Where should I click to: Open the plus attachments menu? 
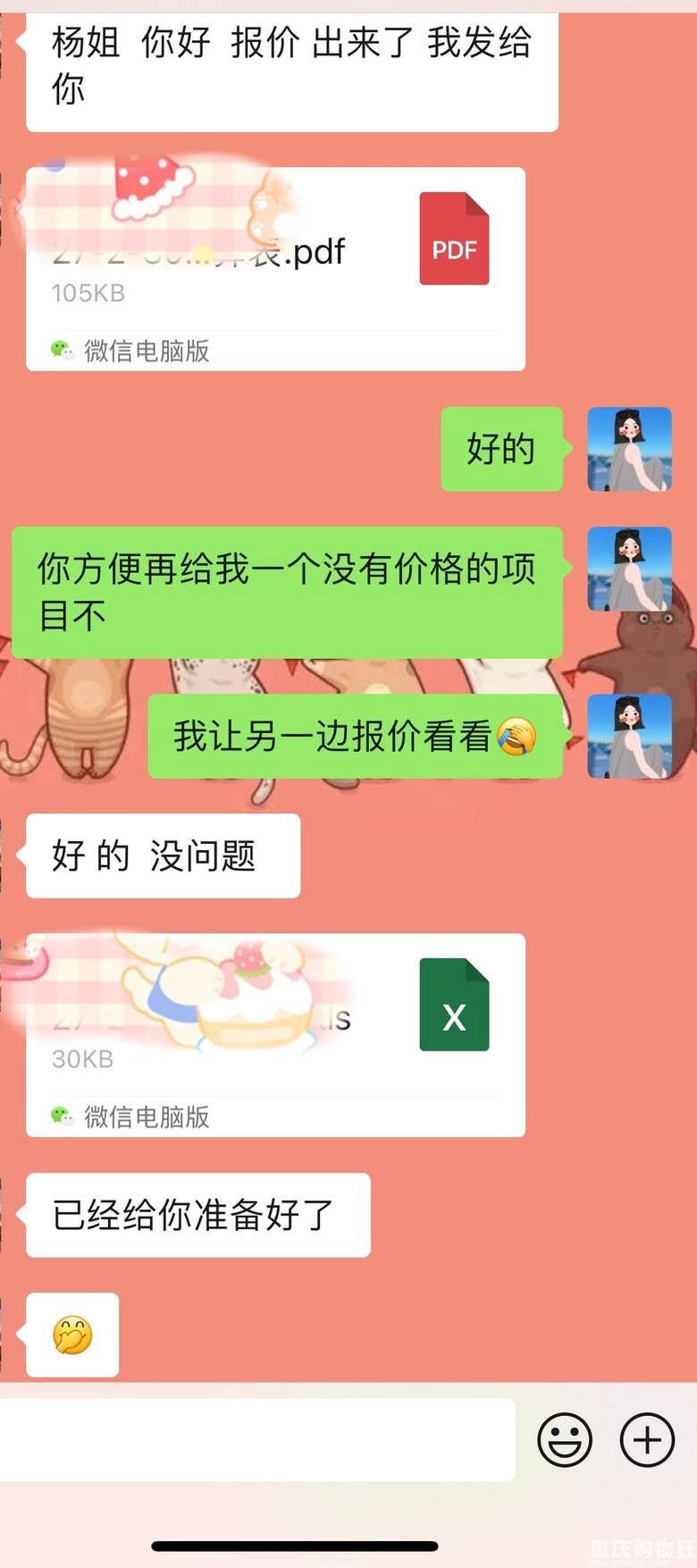click(647, 1439)
